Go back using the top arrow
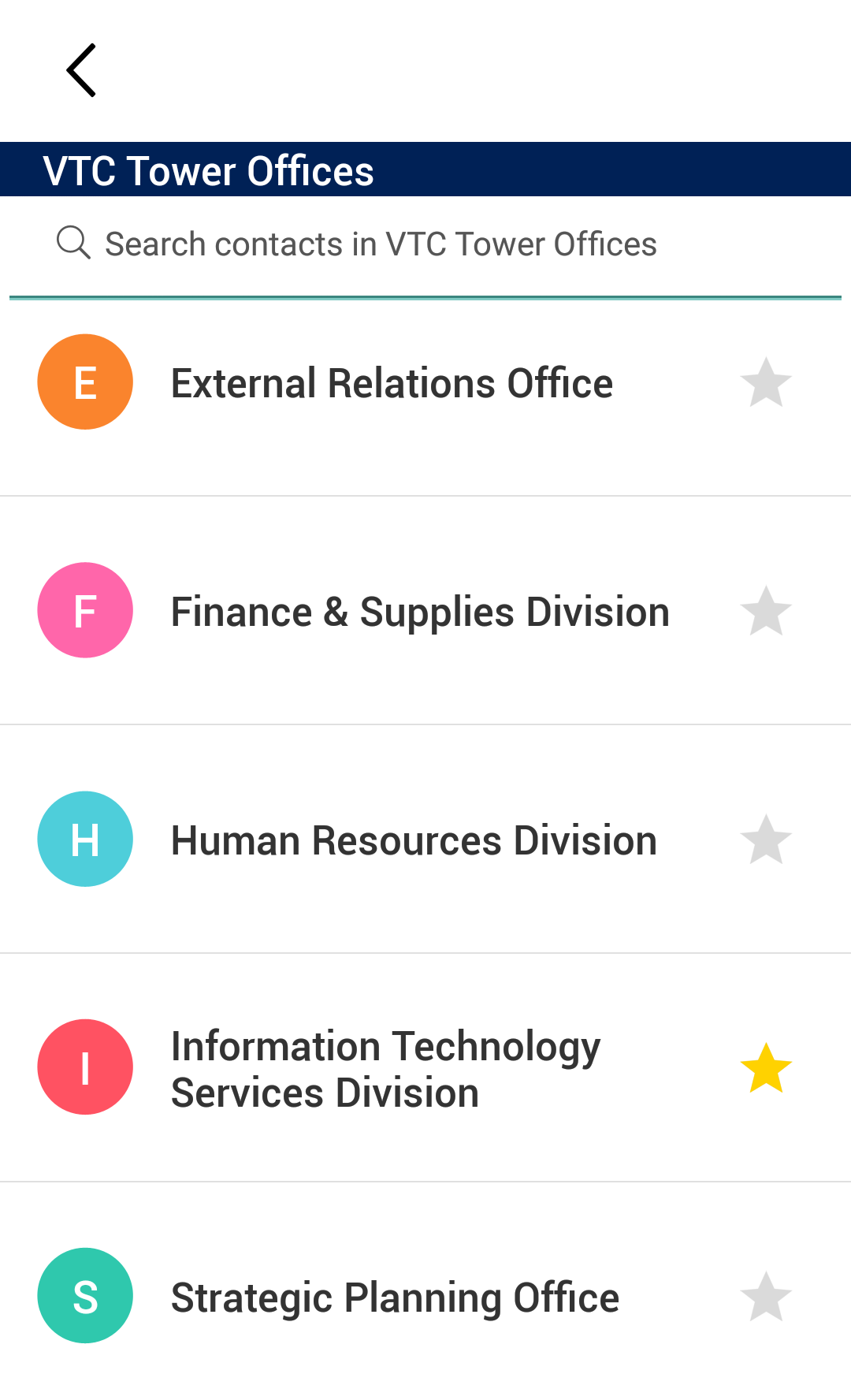 click(81, 71)
